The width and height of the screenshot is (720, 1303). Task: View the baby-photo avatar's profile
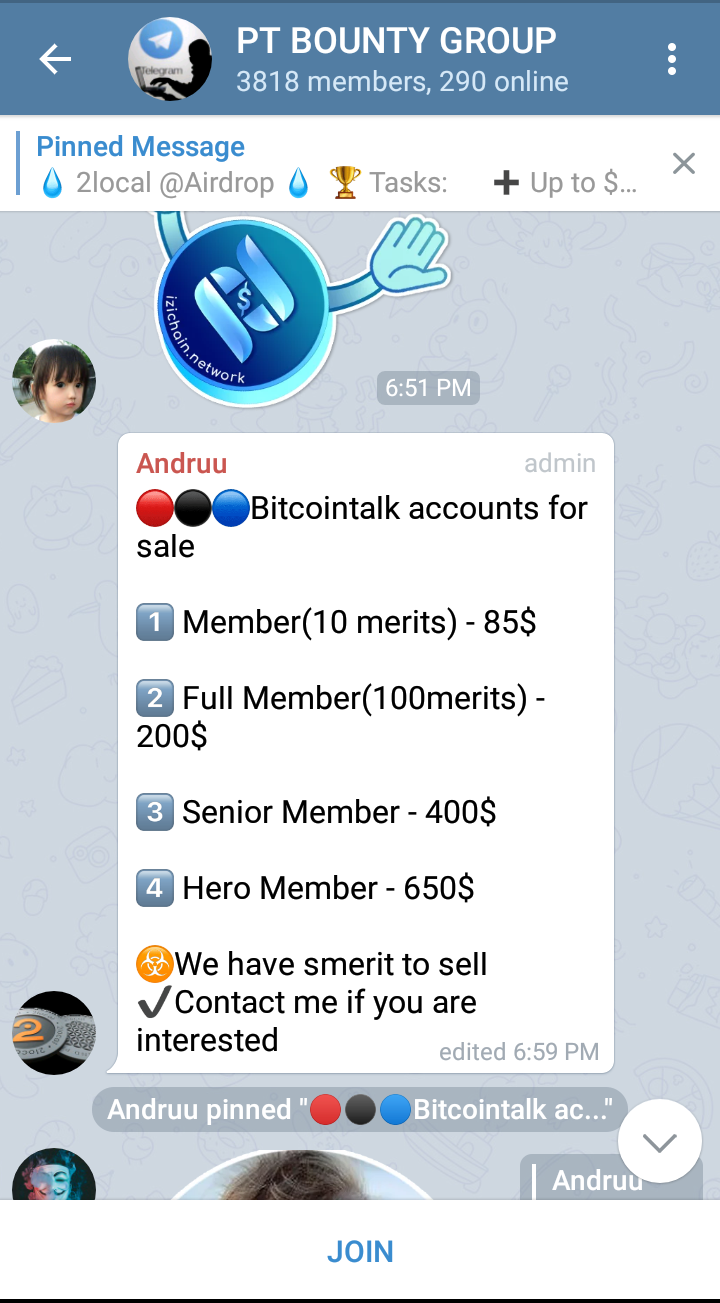(x=54, y=381)
